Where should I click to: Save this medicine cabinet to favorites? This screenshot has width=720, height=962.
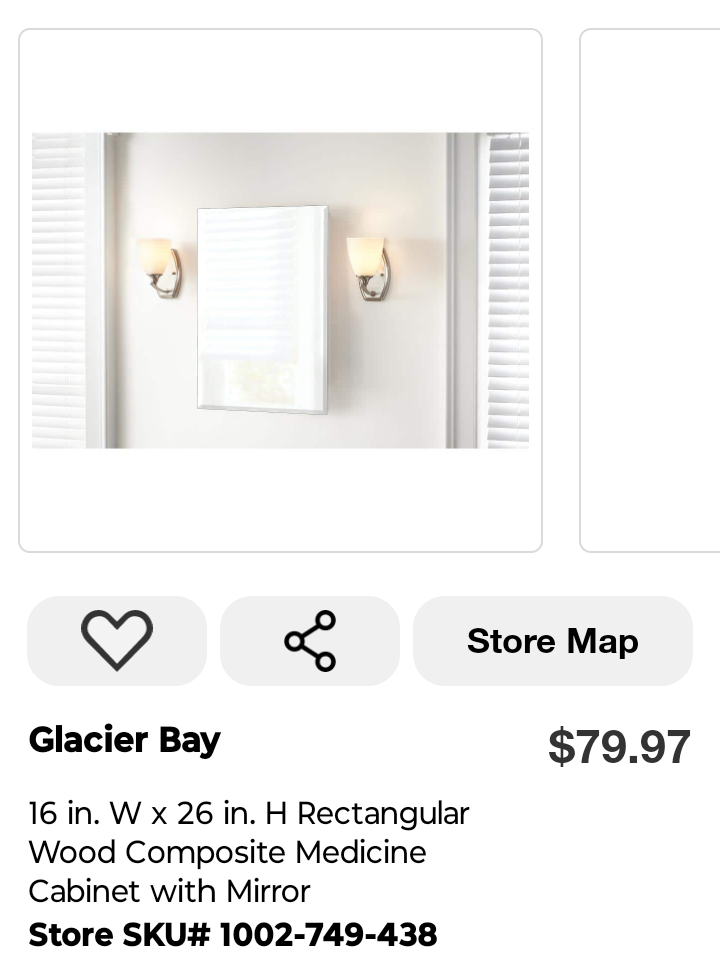click(117, 640)
